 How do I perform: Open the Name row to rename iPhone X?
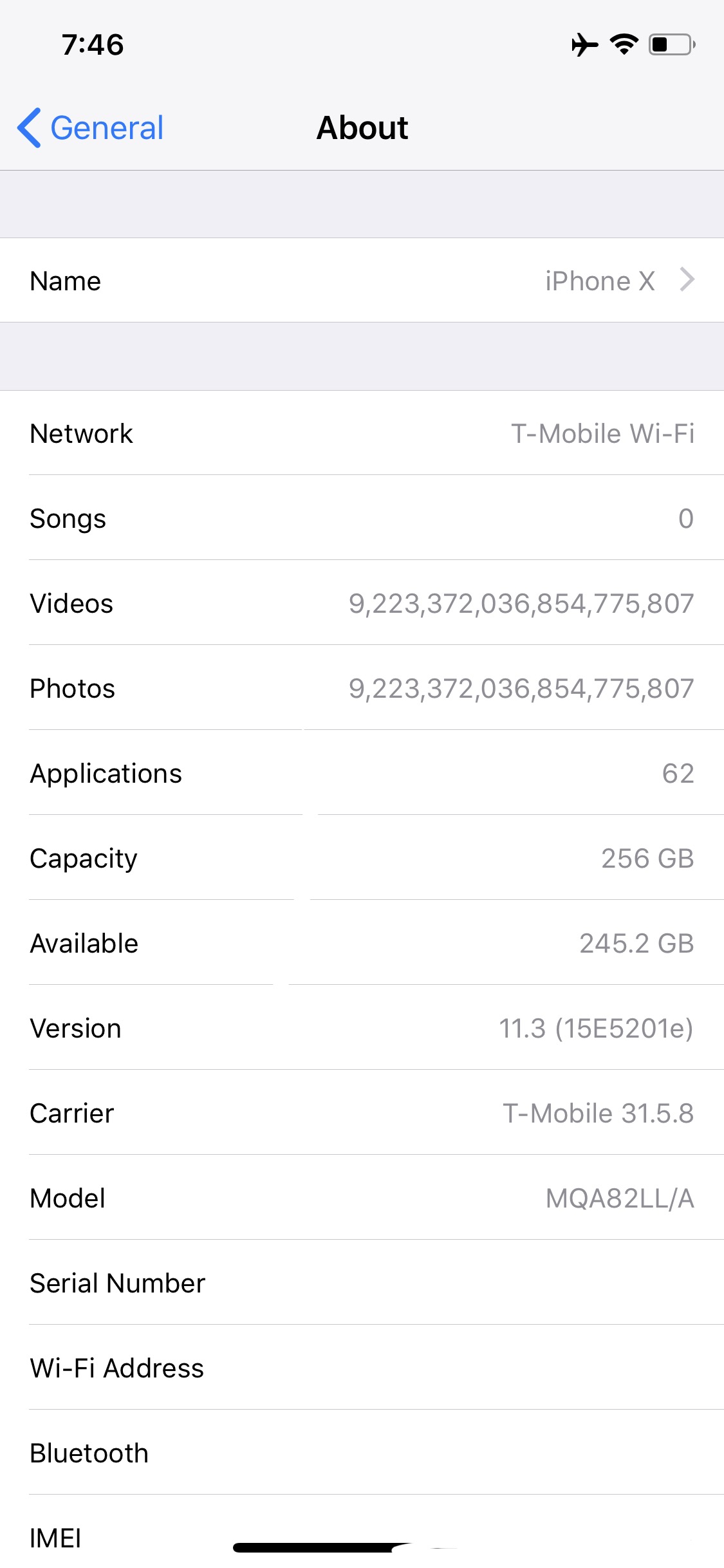(x=362, y=281)
